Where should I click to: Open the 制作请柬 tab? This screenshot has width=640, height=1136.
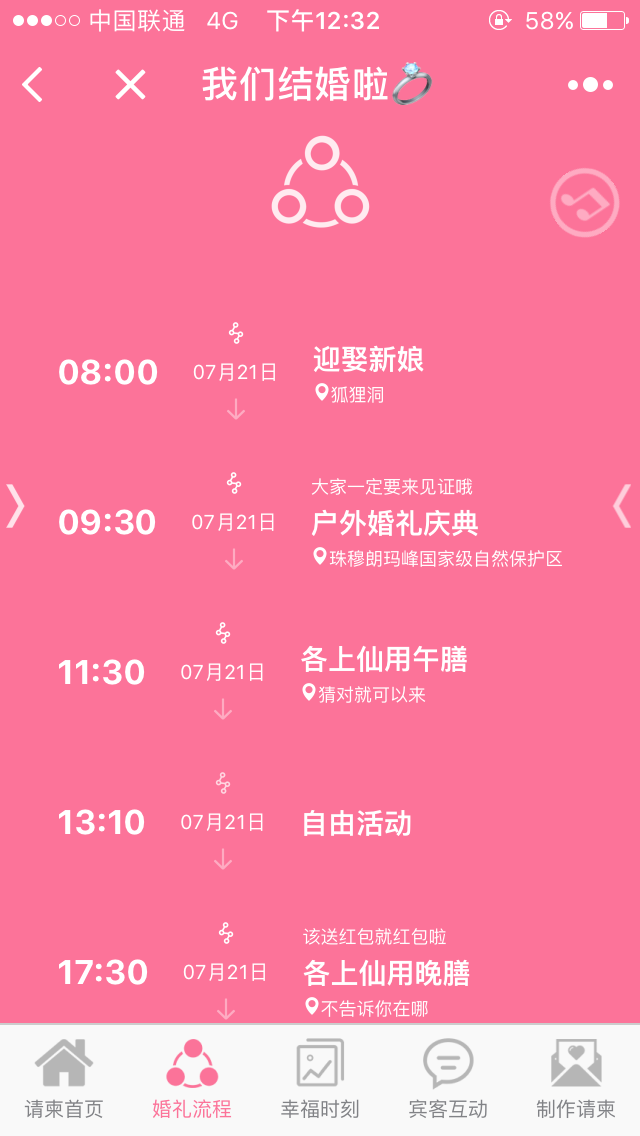tap(575, 1079)
